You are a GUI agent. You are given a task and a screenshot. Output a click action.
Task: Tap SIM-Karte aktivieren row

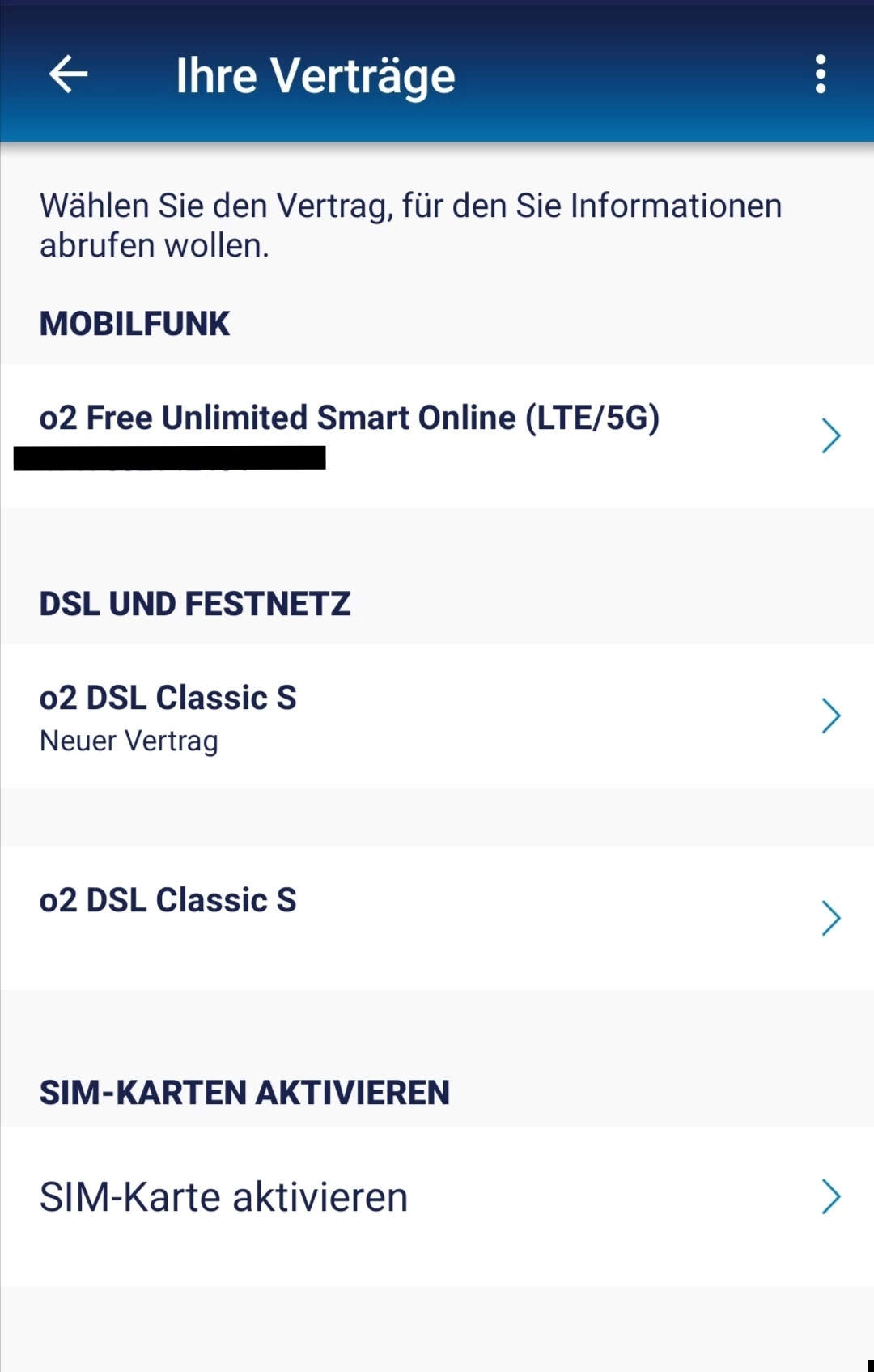[437, 1197]
